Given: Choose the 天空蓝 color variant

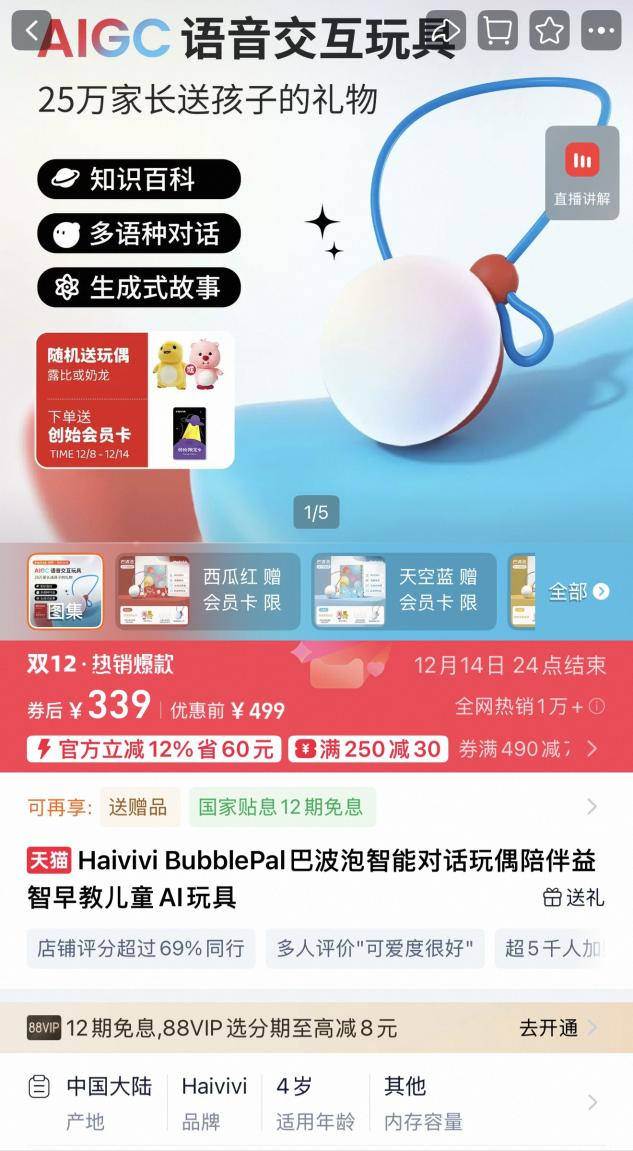Looking at the screenshot, I should pyautogui.click(x=403, y=591).
